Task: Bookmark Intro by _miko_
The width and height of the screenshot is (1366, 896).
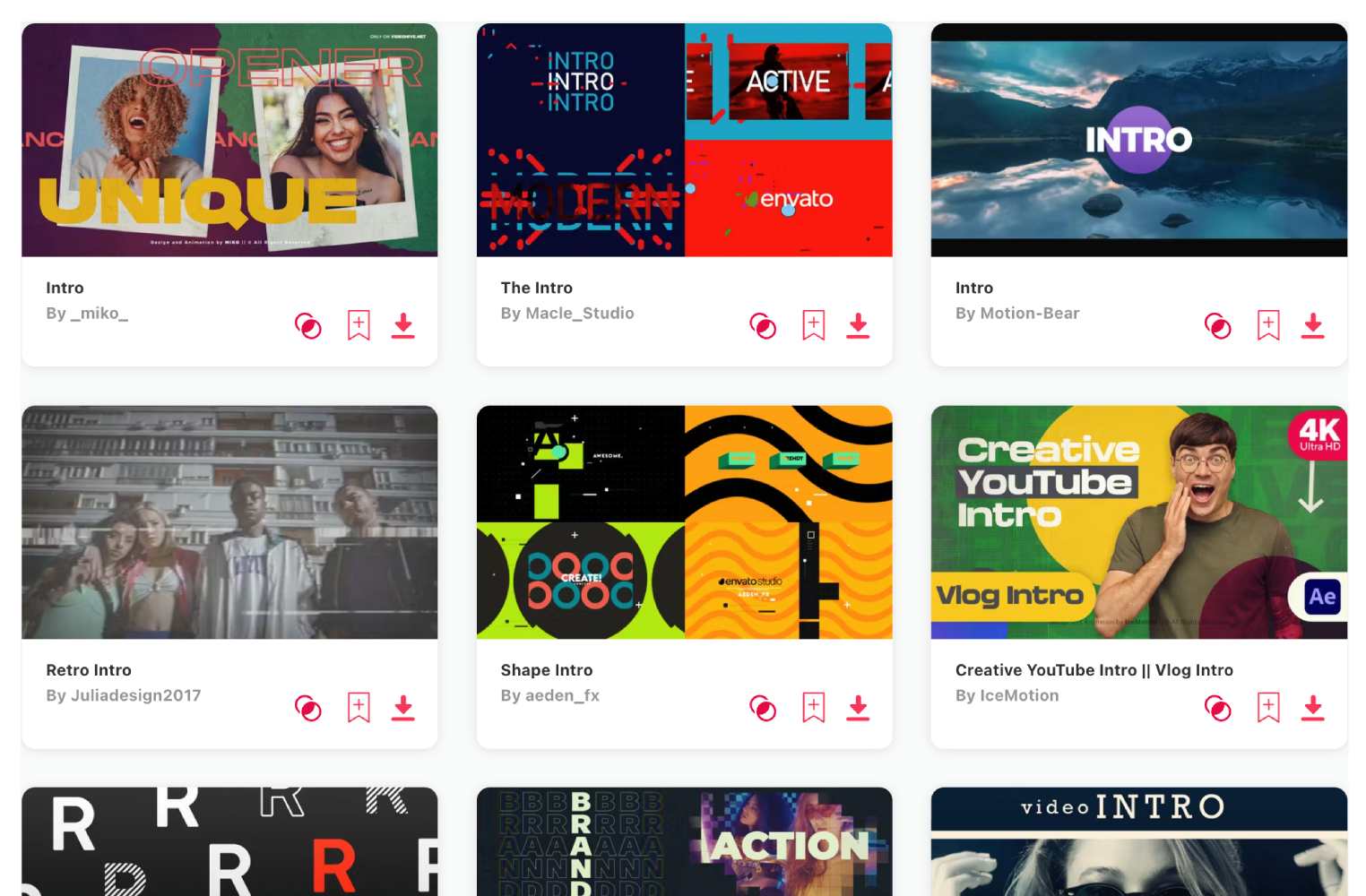Action: click(359, 325)
